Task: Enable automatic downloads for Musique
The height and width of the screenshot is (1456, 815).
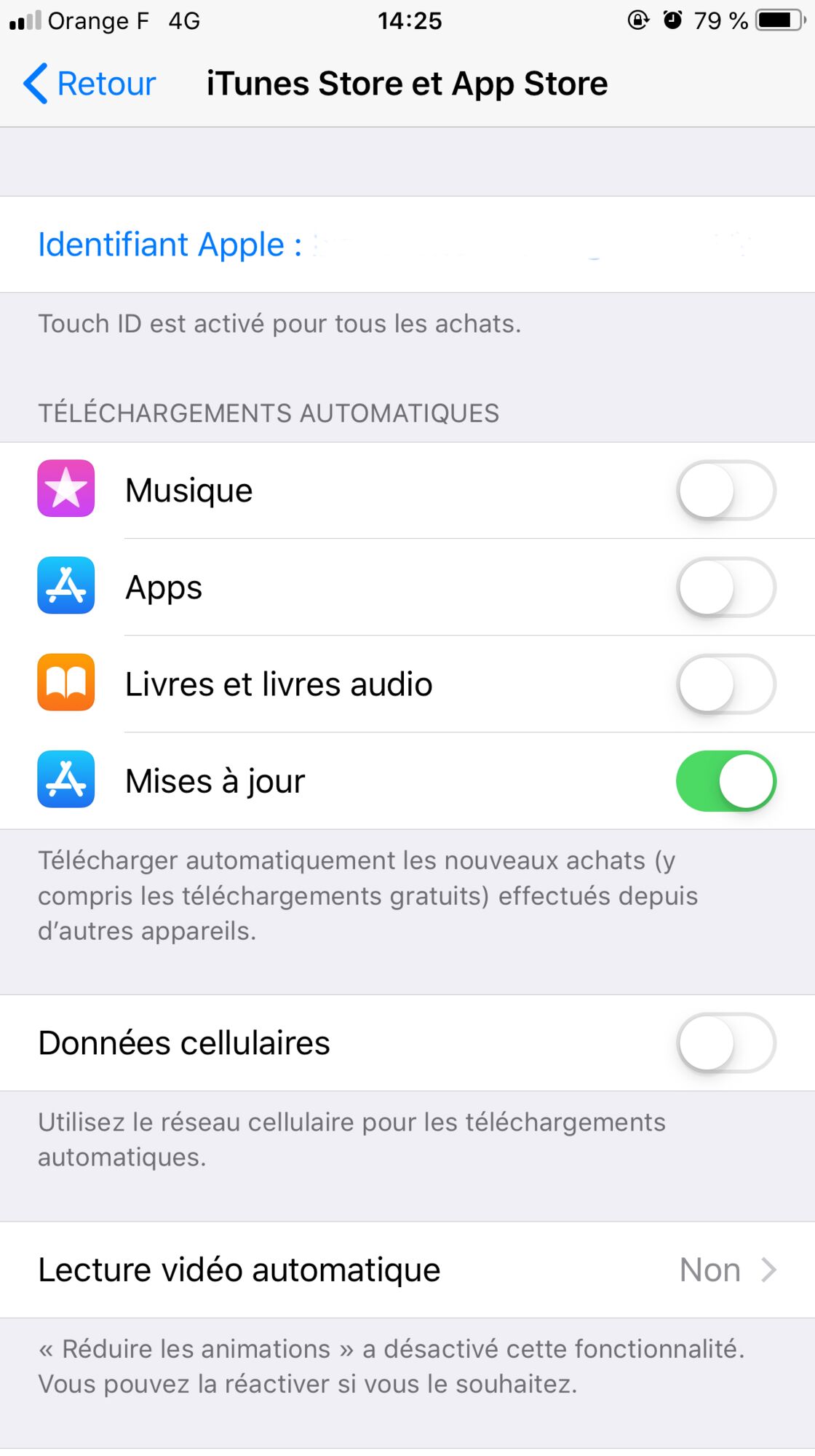Action: (x=725, y=490)
